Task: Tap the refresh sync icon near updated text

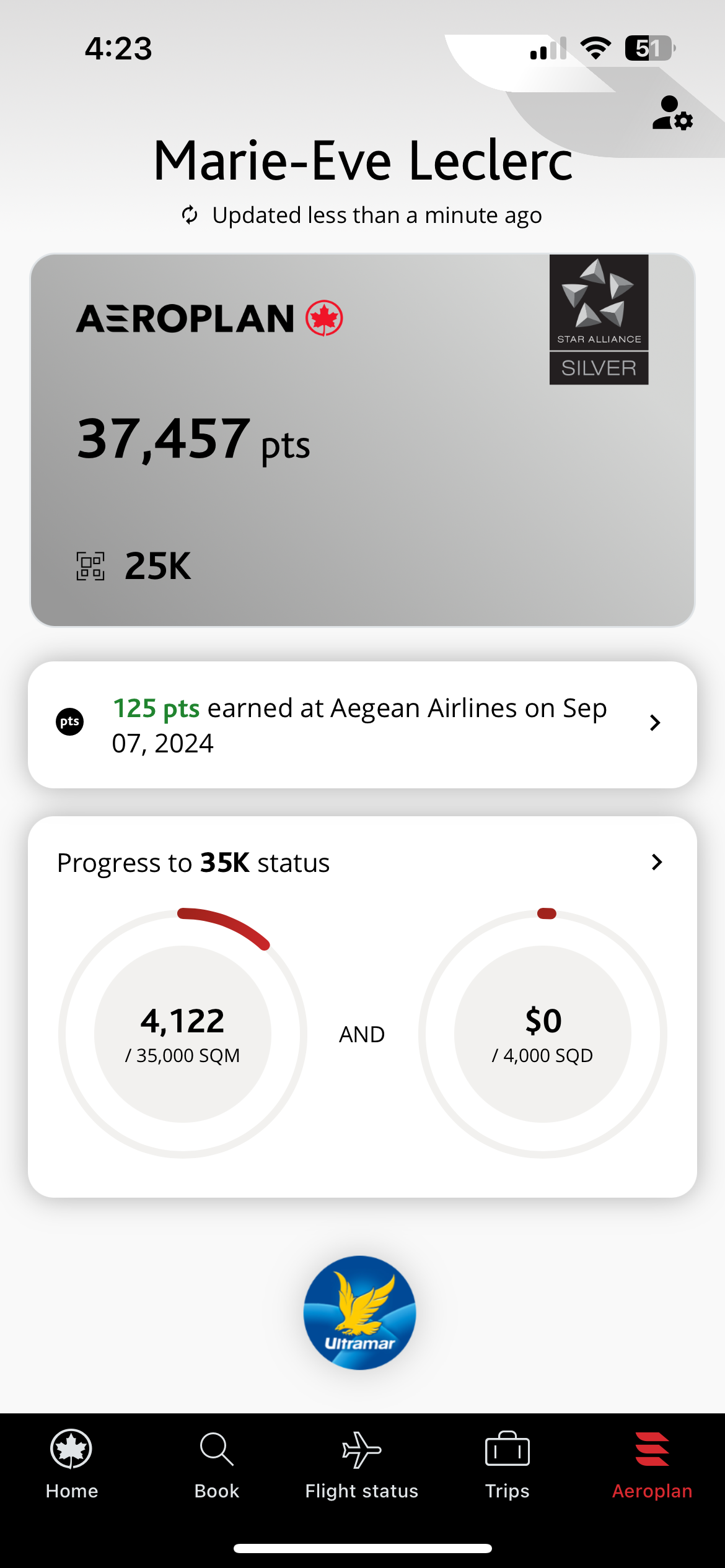Action: 190,216
